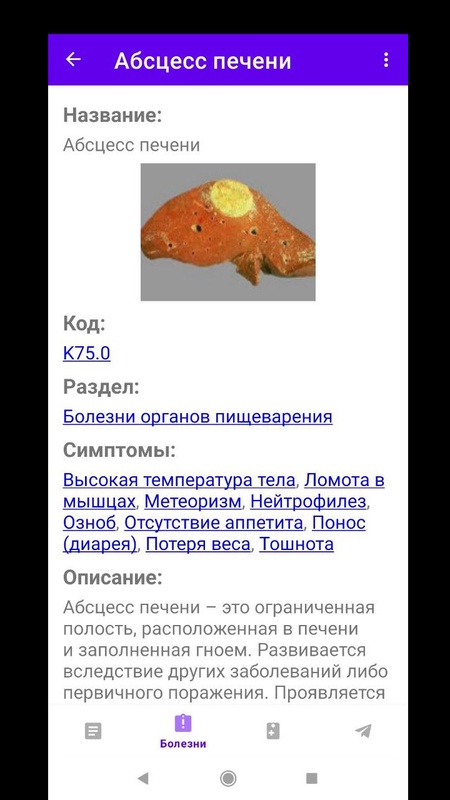Open the Высокая температура тела symptom
Screen dimensions: 450x800
tap(179, 480)
